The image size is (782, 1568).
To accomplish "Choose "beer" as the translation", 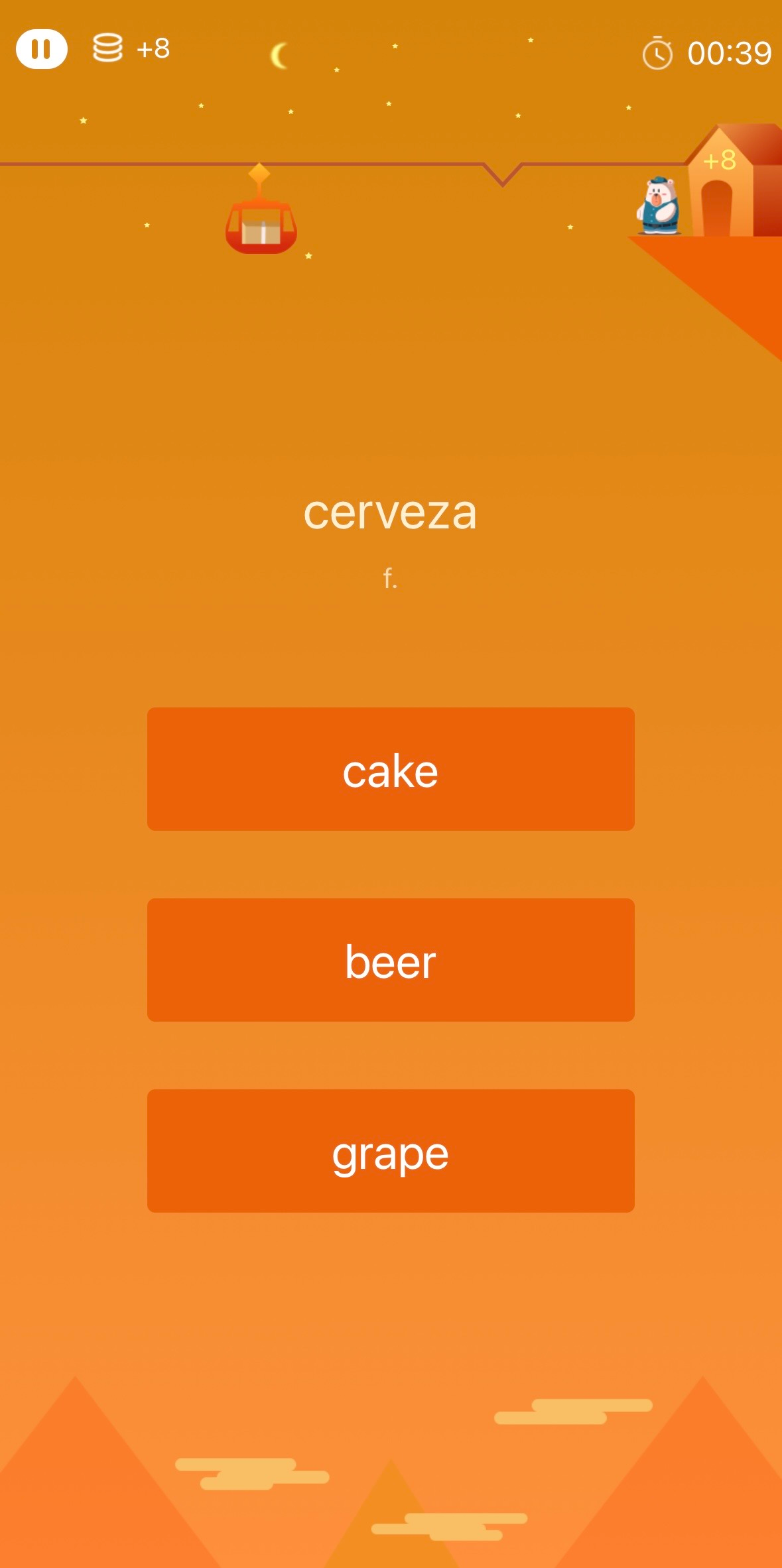I will (391, 960).
